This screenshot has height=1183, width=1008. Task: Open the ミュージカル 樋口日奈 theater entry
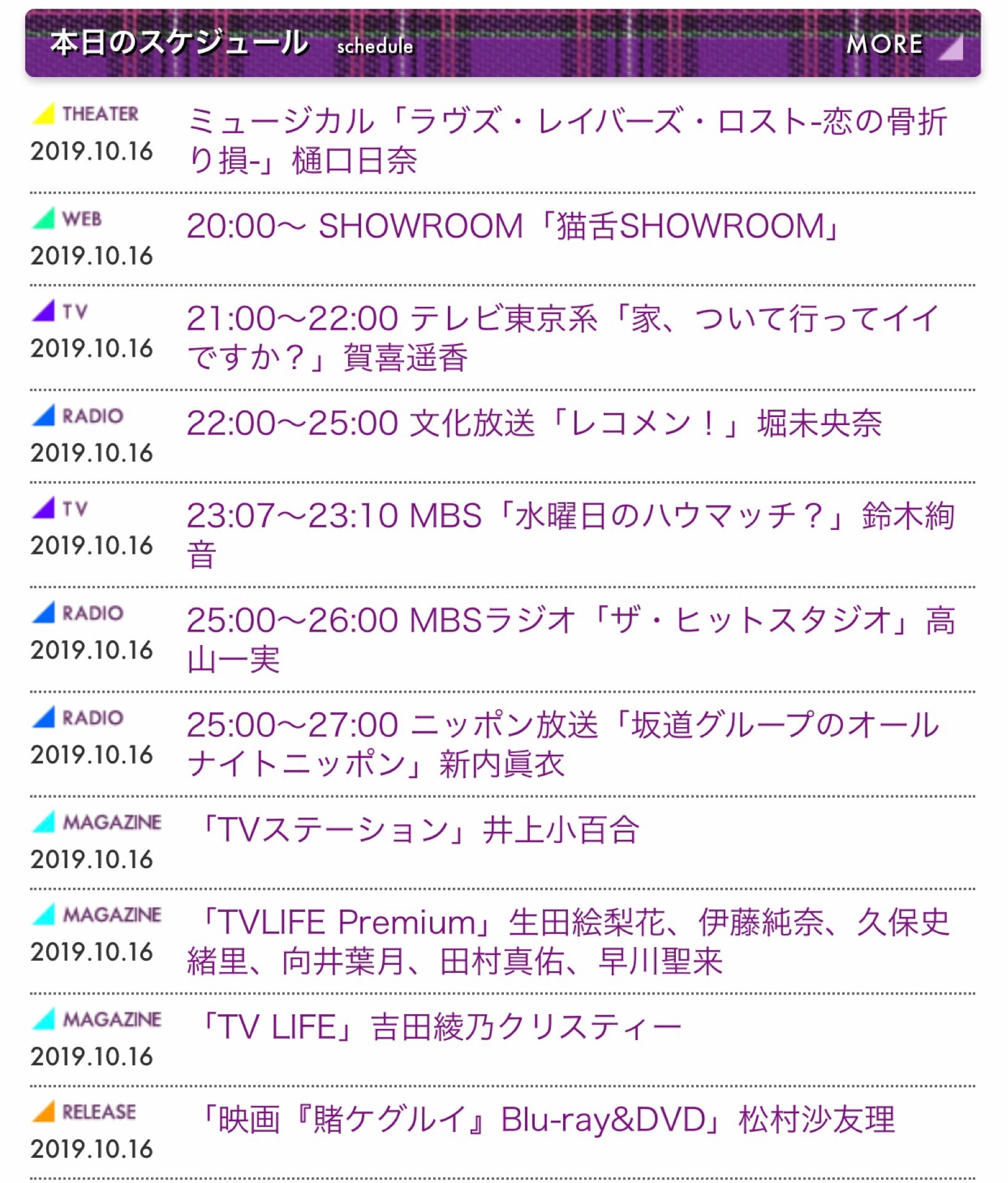pos(567,140)
